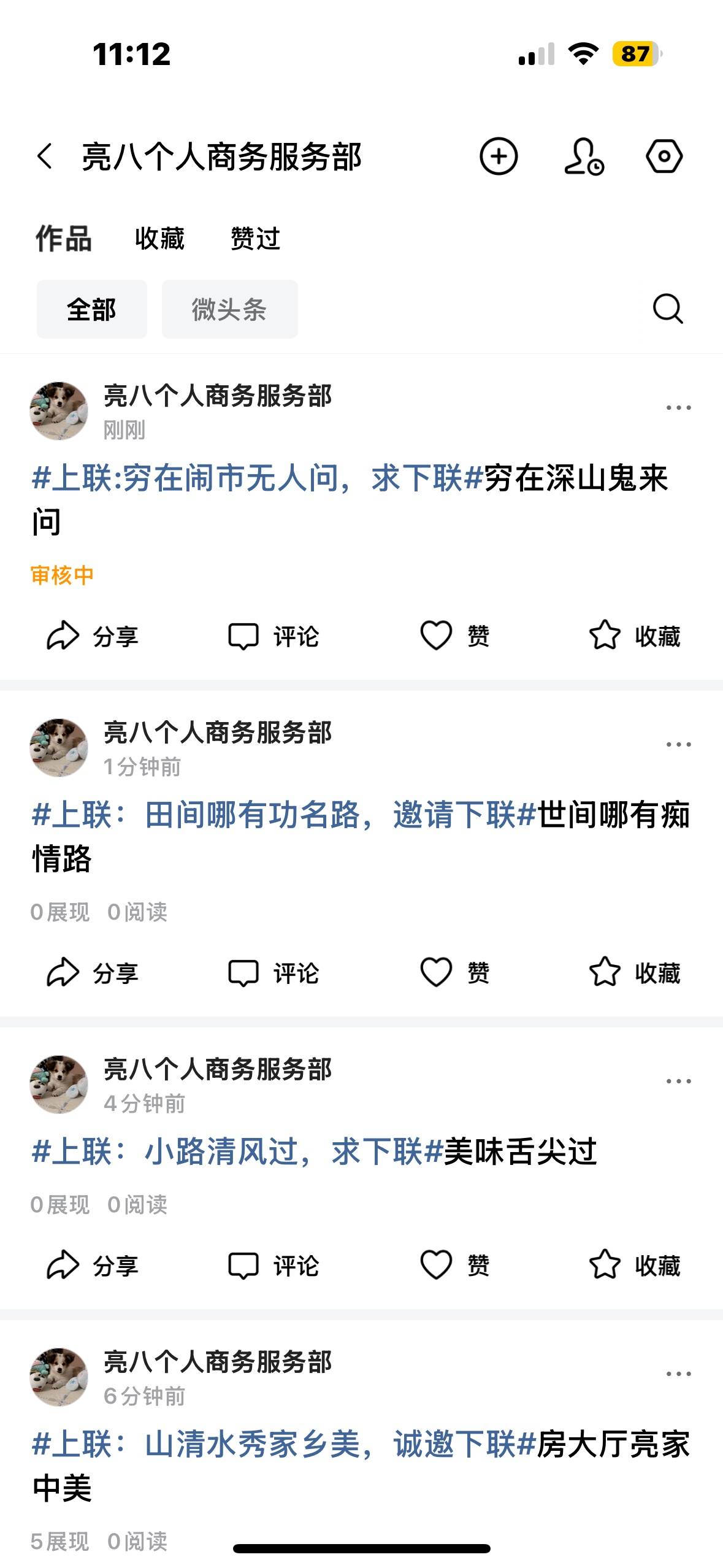Share the 穷在闹市无人问 post

[x=92, y=636]
